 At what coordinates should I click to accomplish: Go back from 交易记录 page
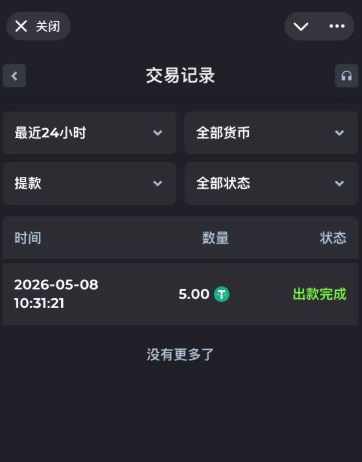click(x=14, y=76)
